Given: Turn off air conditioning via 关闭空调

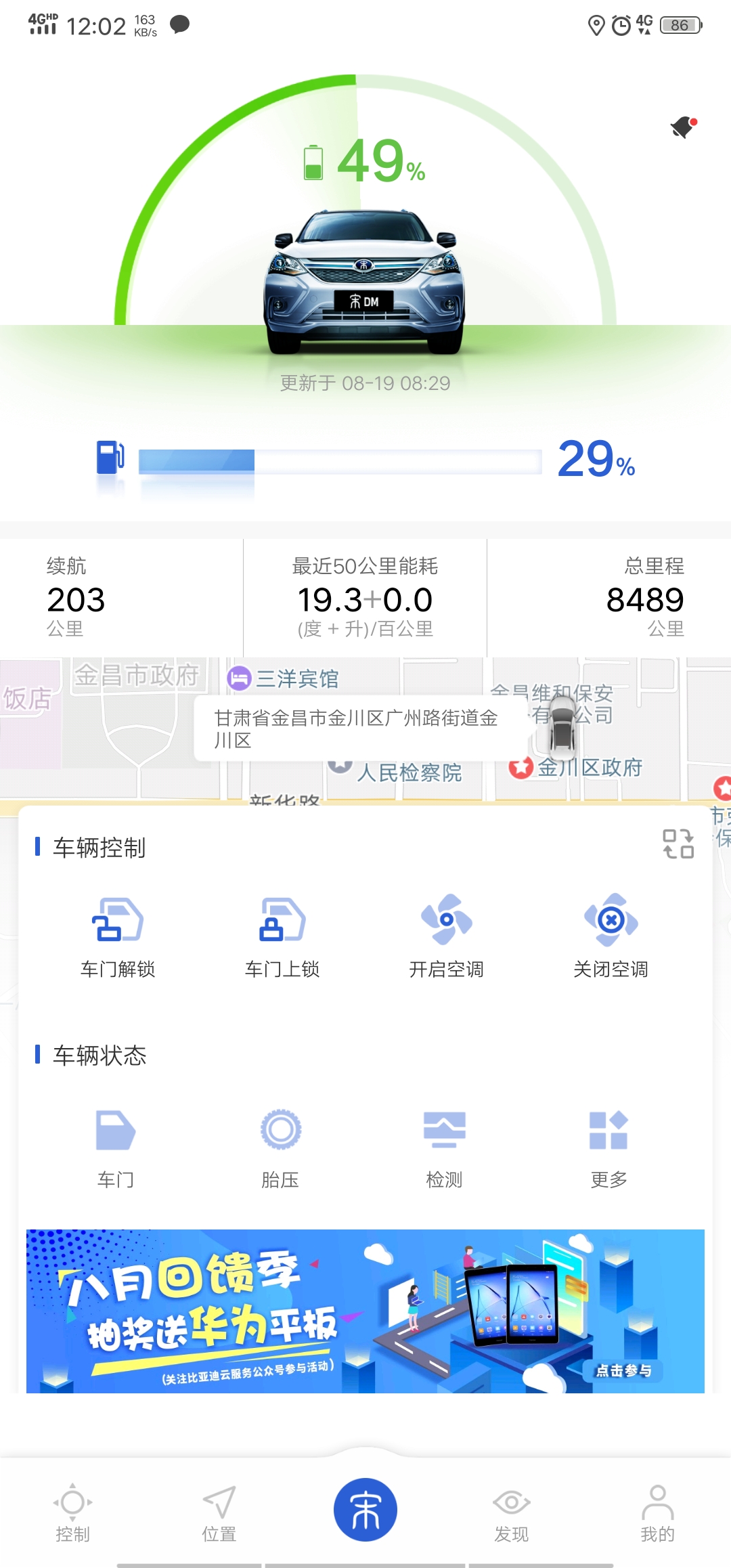Looking at the screenshot, I should pyautogui.click(x=611, y=936).
